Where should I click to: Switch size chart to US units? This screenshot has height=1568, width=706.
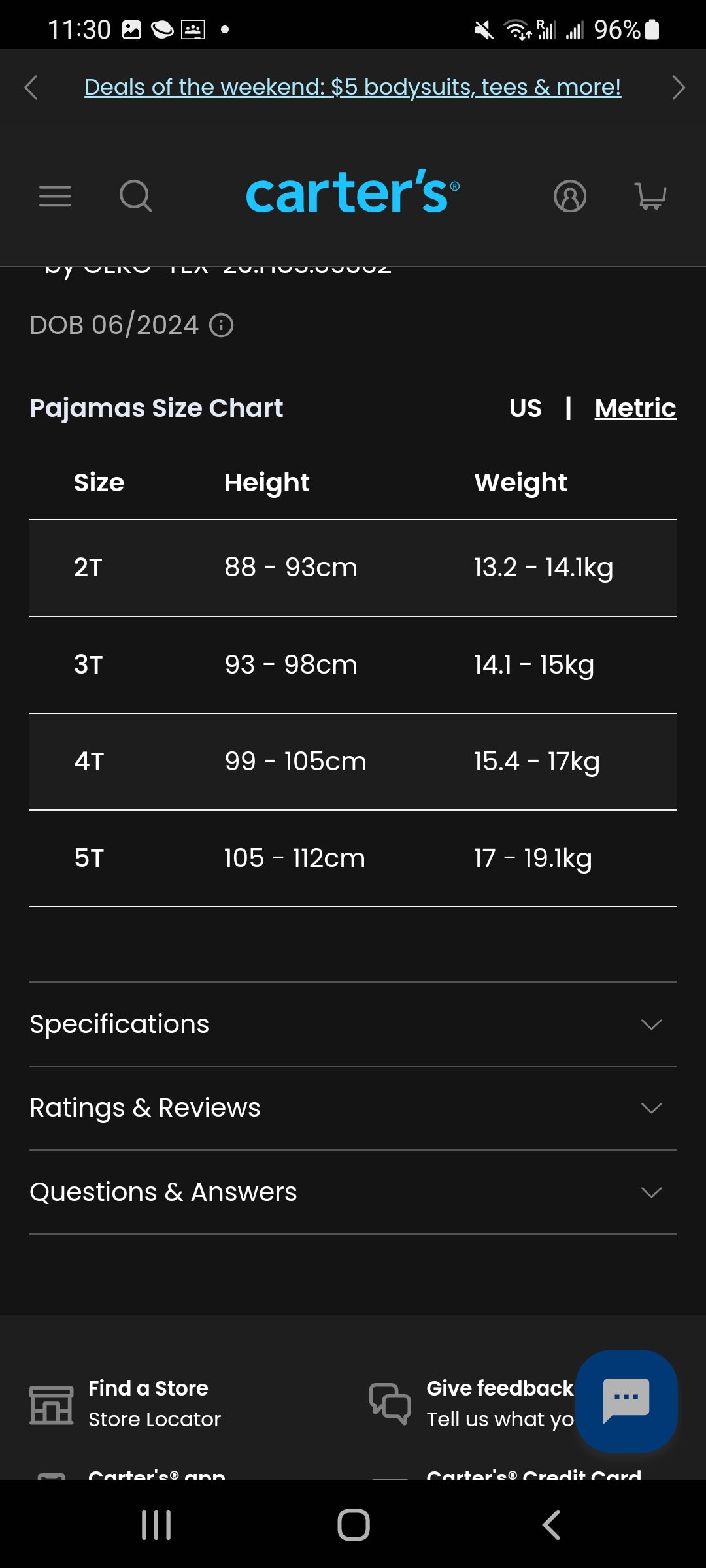tap(526, 408)
